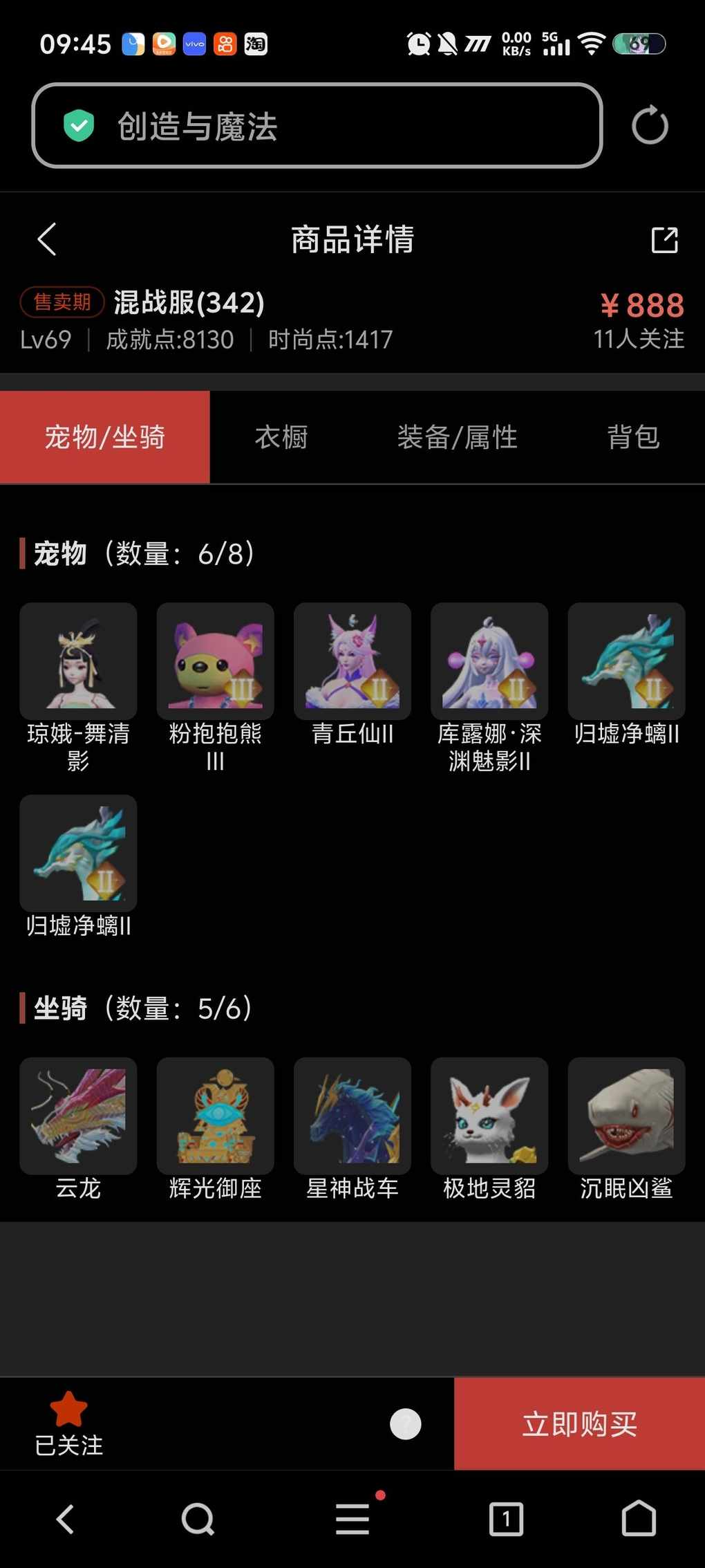This screenshot has height=1568, width=705.
Task: Open mount 星神战车
Action: [352, 1116]
